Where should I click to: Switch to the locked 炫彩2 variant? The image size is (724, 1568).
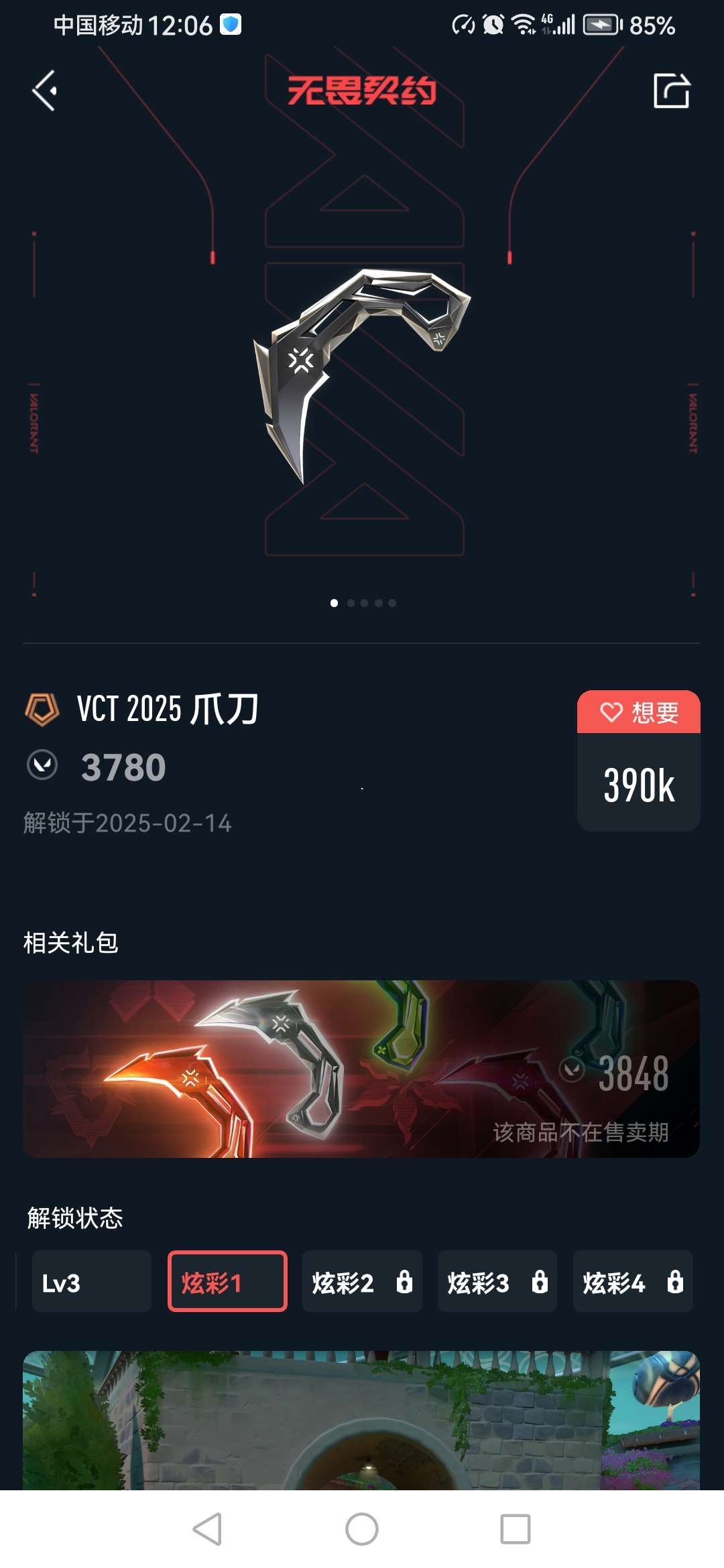pyautogui.click(x=362, y=1281)
